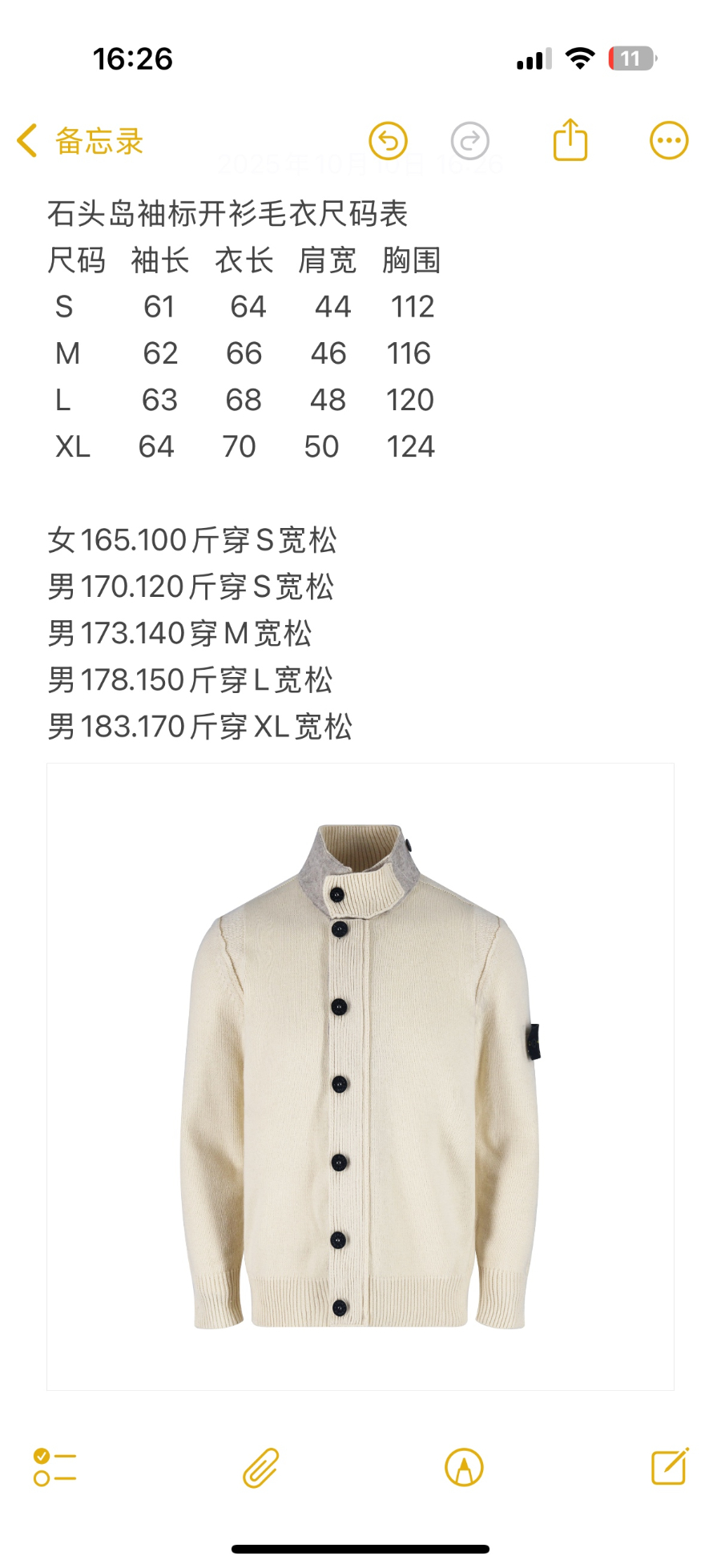Tap the redo arrow icon
This screenshot has width=721, height=1568.
click(469, 141)
